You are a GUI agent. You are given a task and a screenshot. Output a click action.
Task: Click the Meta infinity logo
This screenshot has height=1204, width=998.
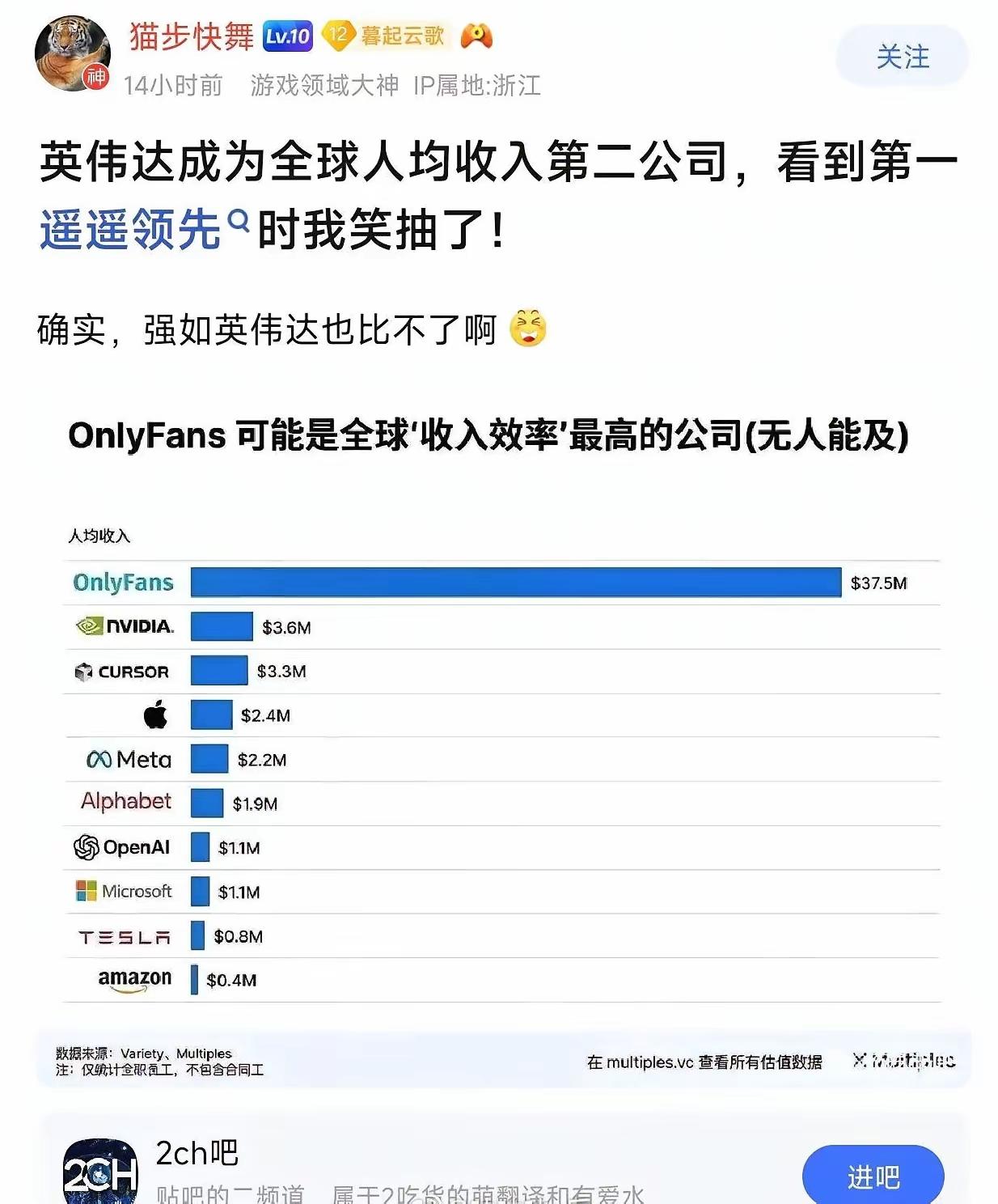[x=99, y=759]
